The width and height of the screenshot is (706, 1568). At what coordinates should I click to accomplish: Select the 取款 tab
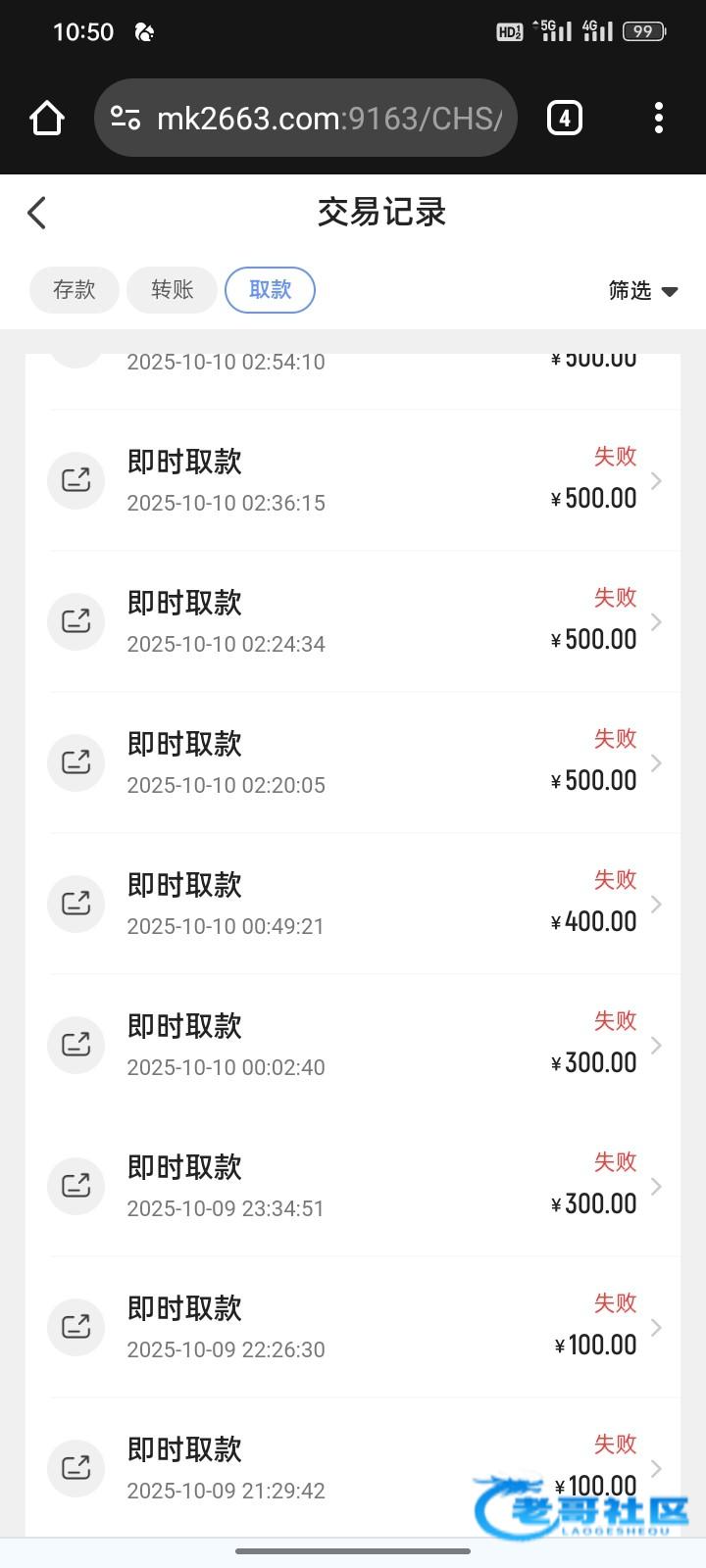point(270,290)
